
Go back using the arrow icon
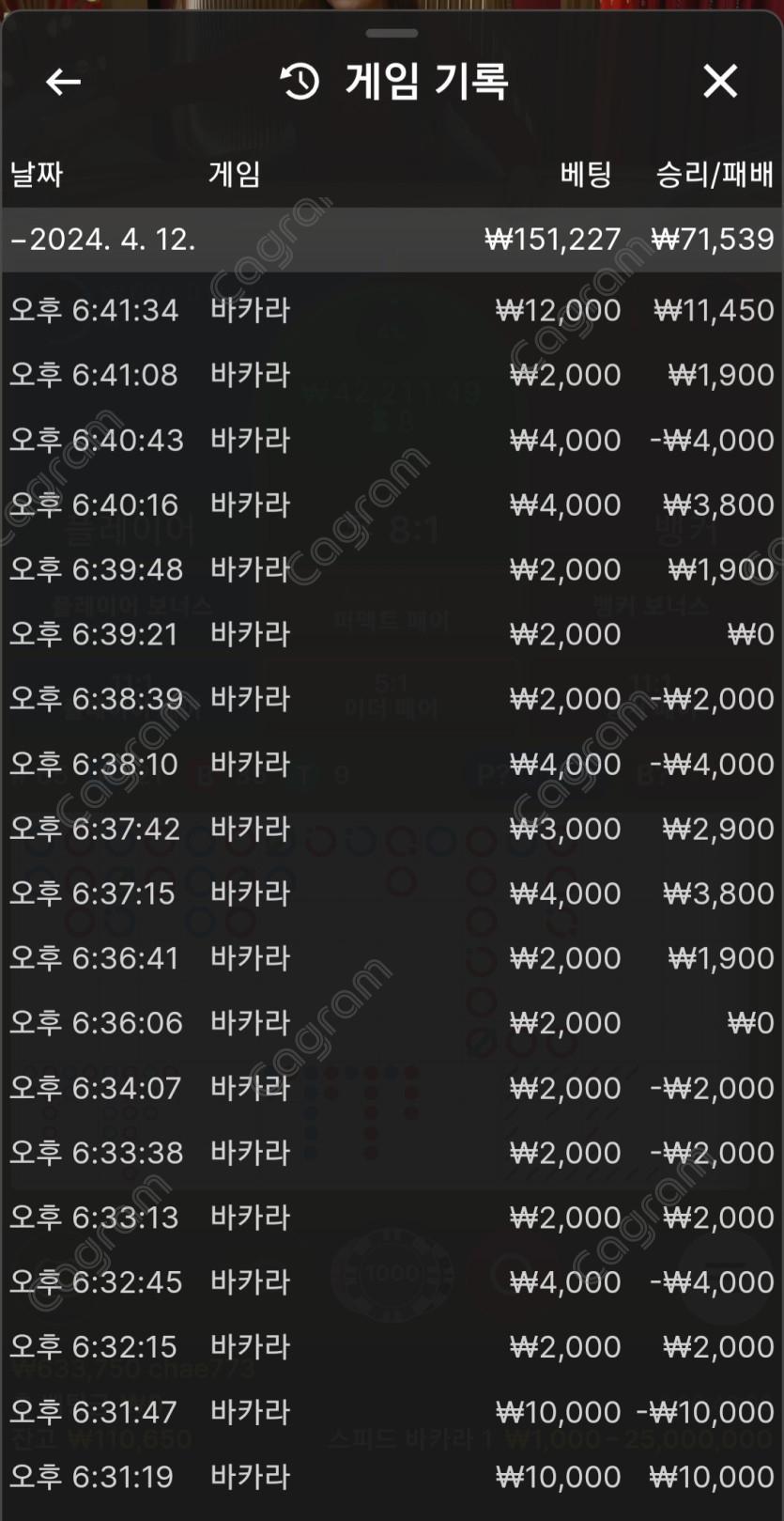(x=63, y=83)
